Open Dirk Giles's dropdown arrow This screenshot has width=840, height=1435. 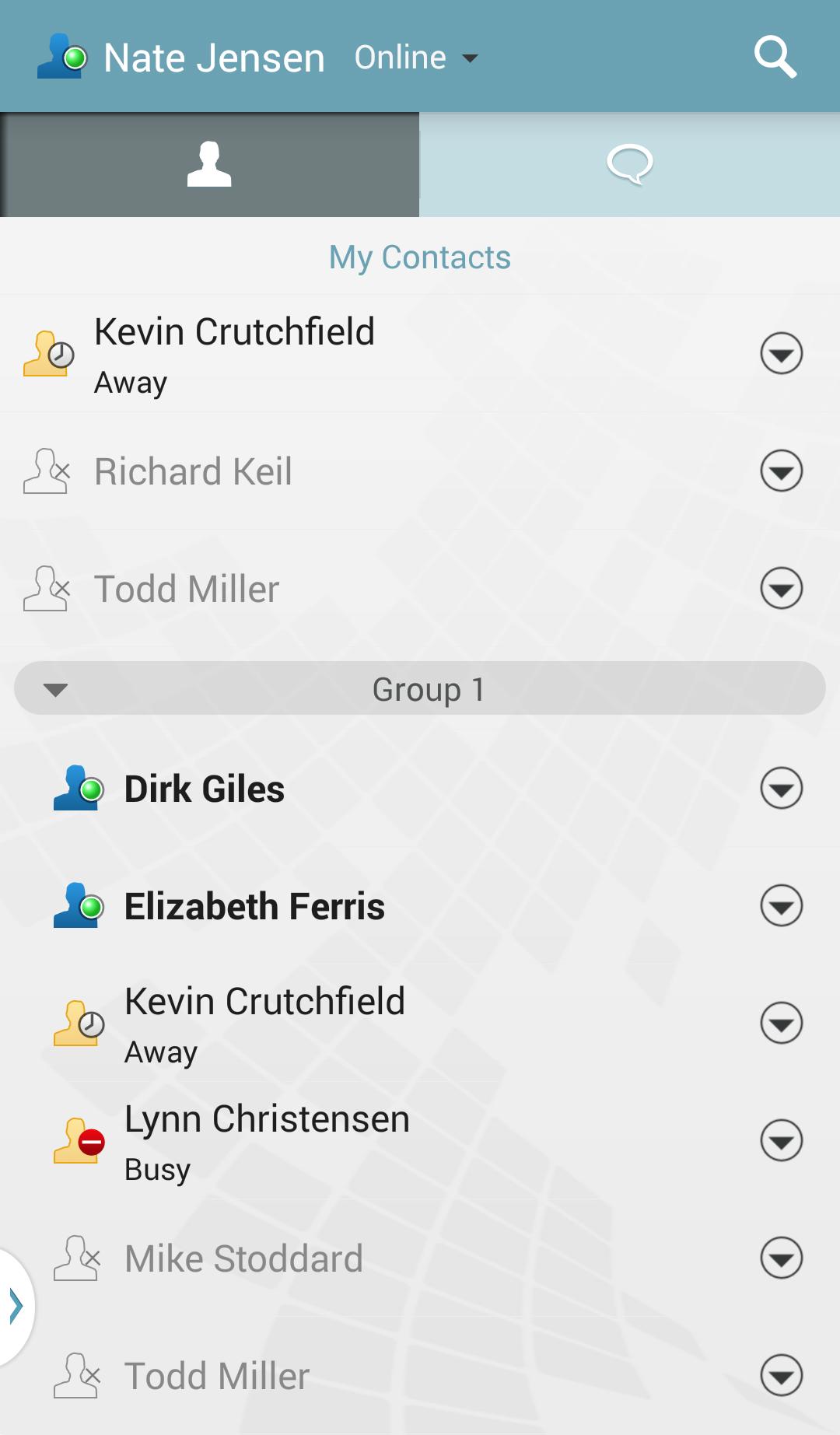(782, 788)
